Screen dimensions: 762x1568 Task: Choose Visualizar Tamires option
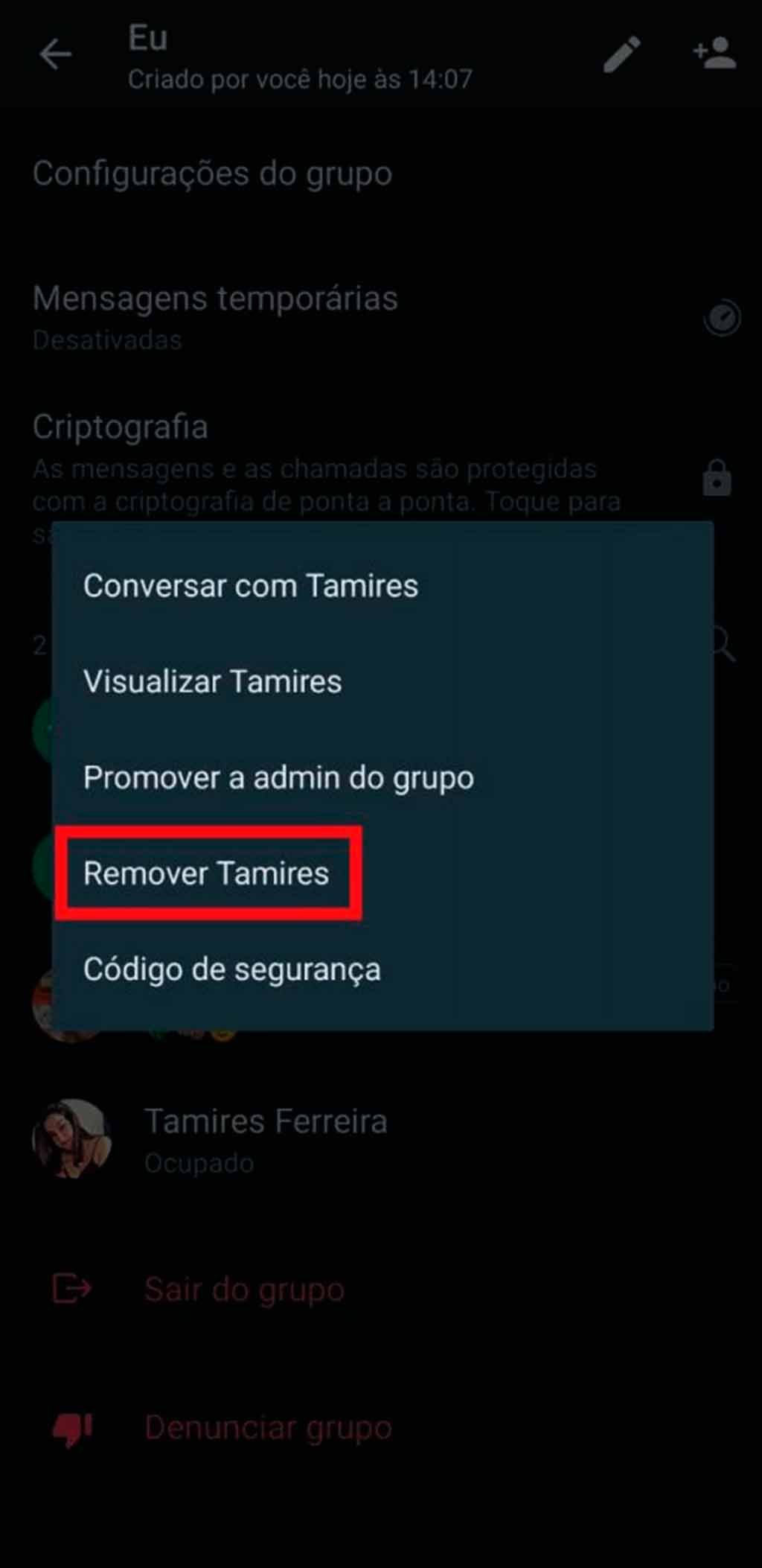[213, 682]
